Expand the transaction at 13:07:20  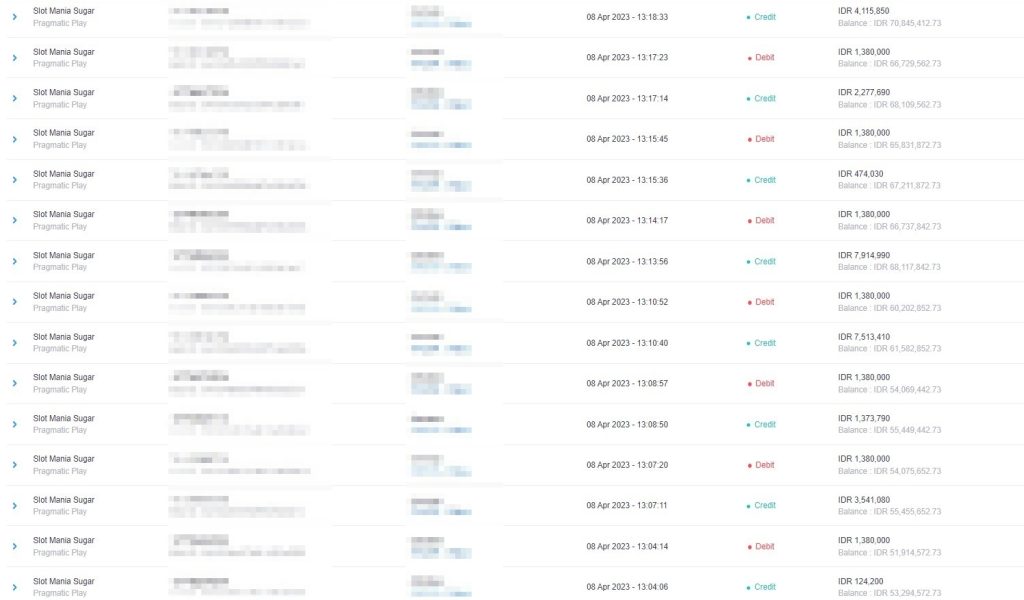tap(15, 465)
